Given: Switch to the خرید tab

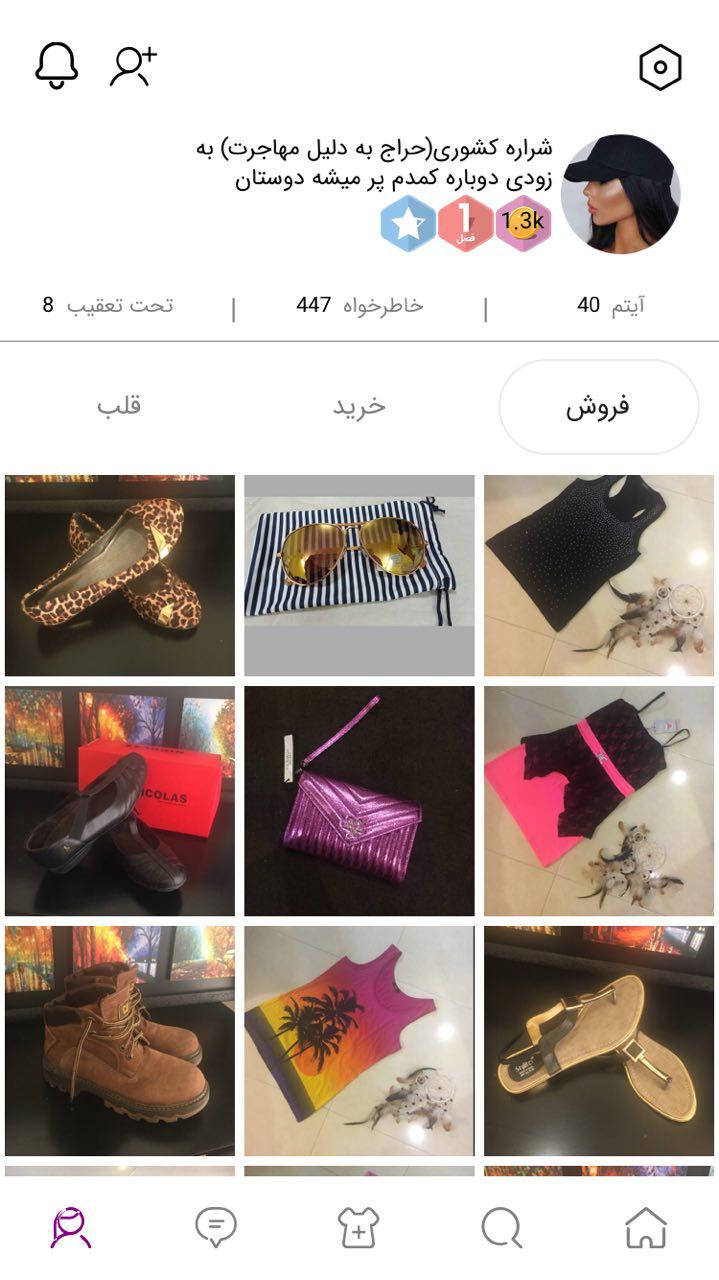Looking at the screenshot, I should click(359, 407).
